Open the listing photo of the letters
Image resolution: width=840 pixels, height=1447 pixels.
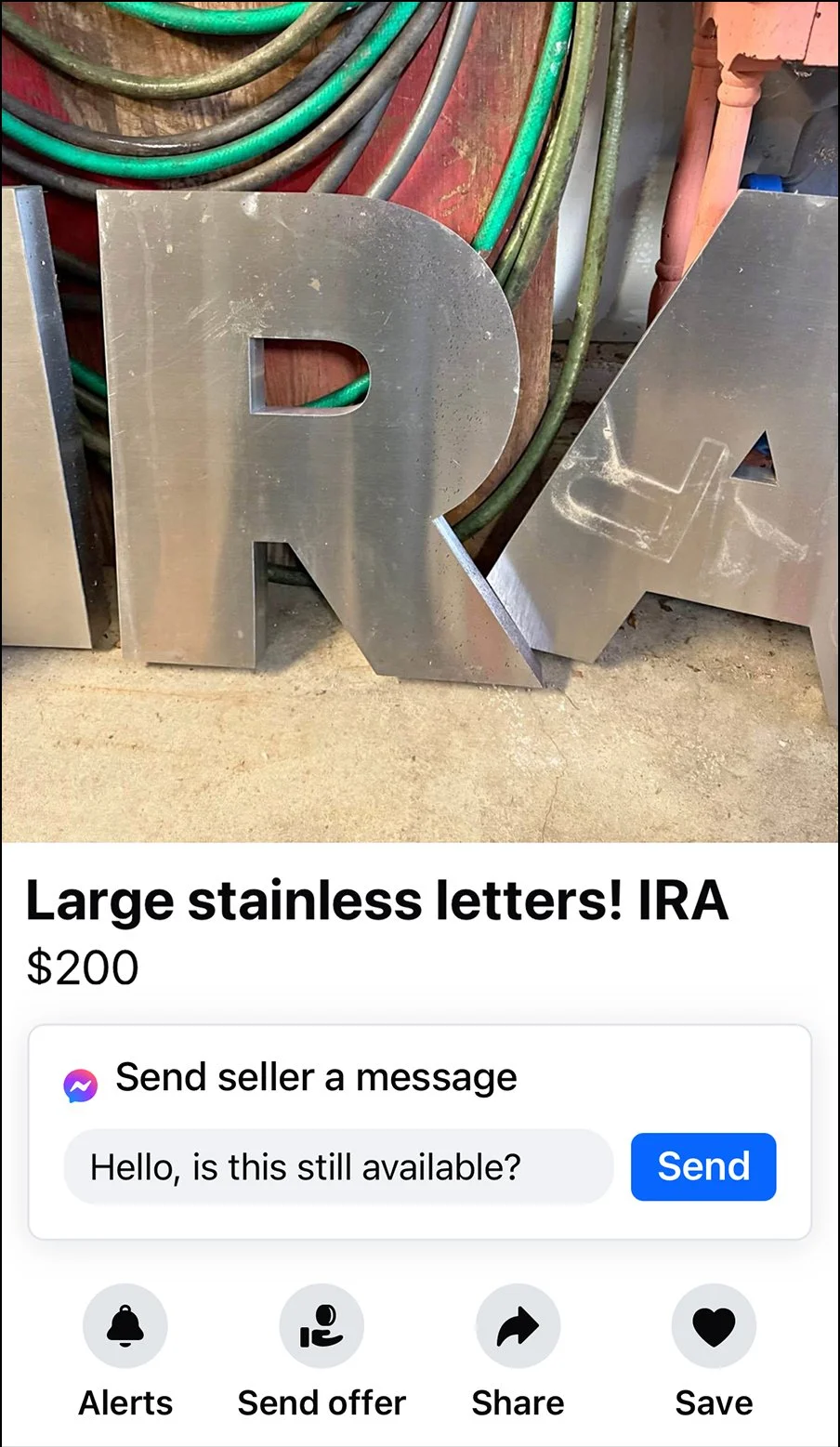point(420,420)
